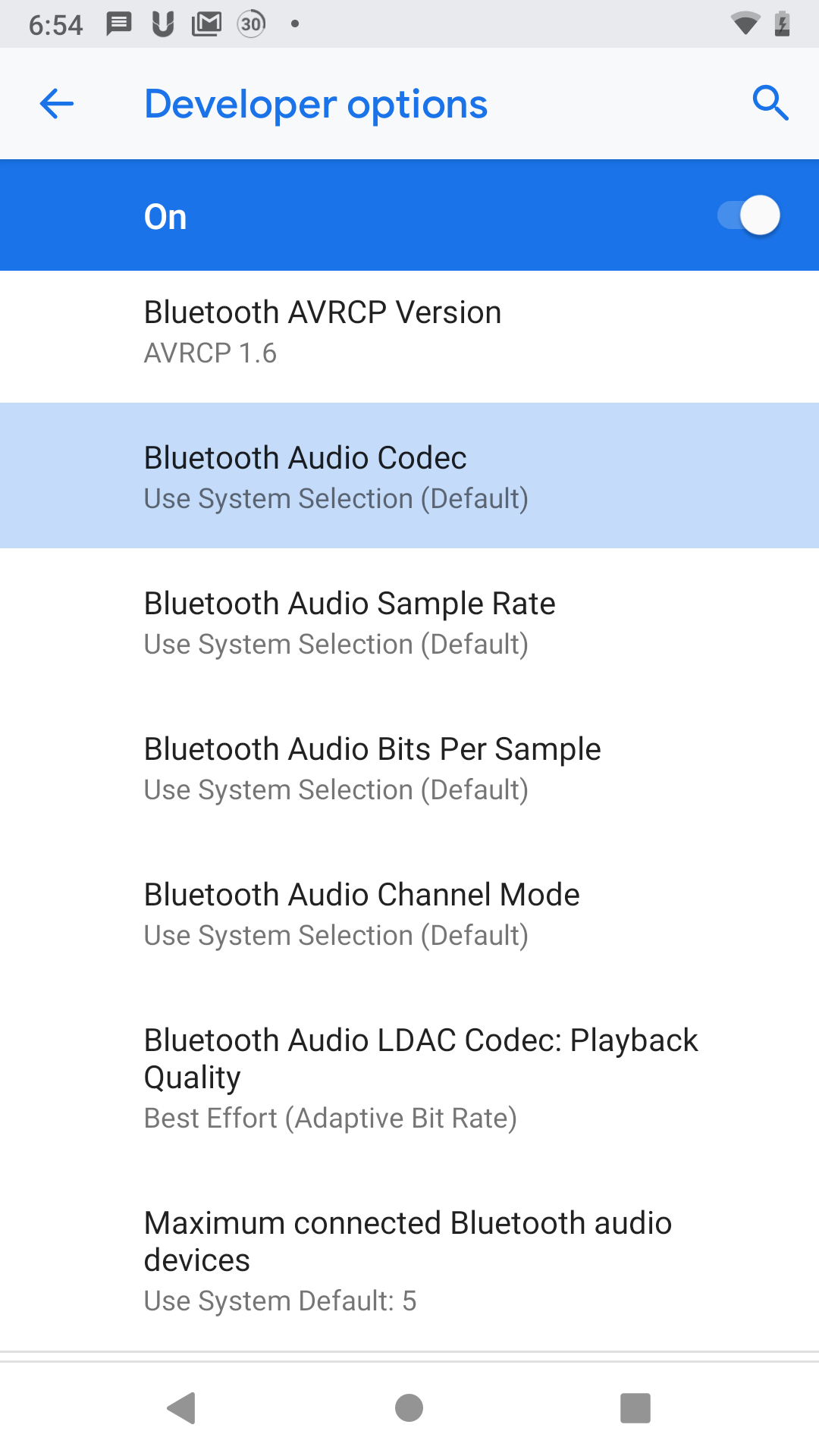Go back using the app bar arrow

[x=57, y=104]
